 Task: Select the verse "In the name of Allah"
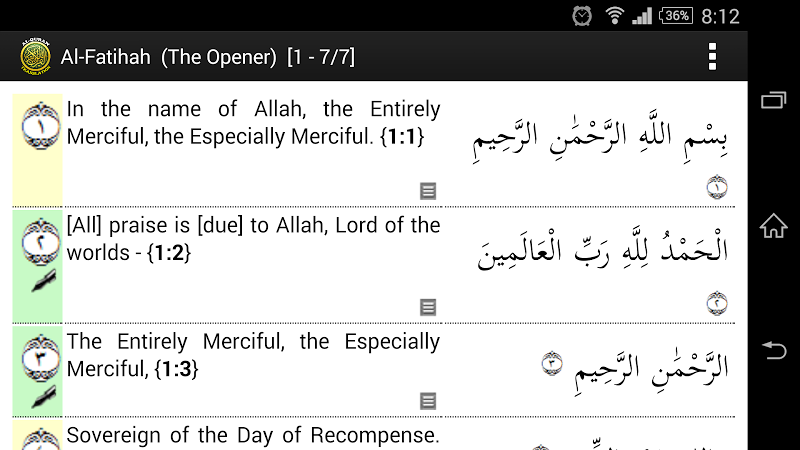252,123
